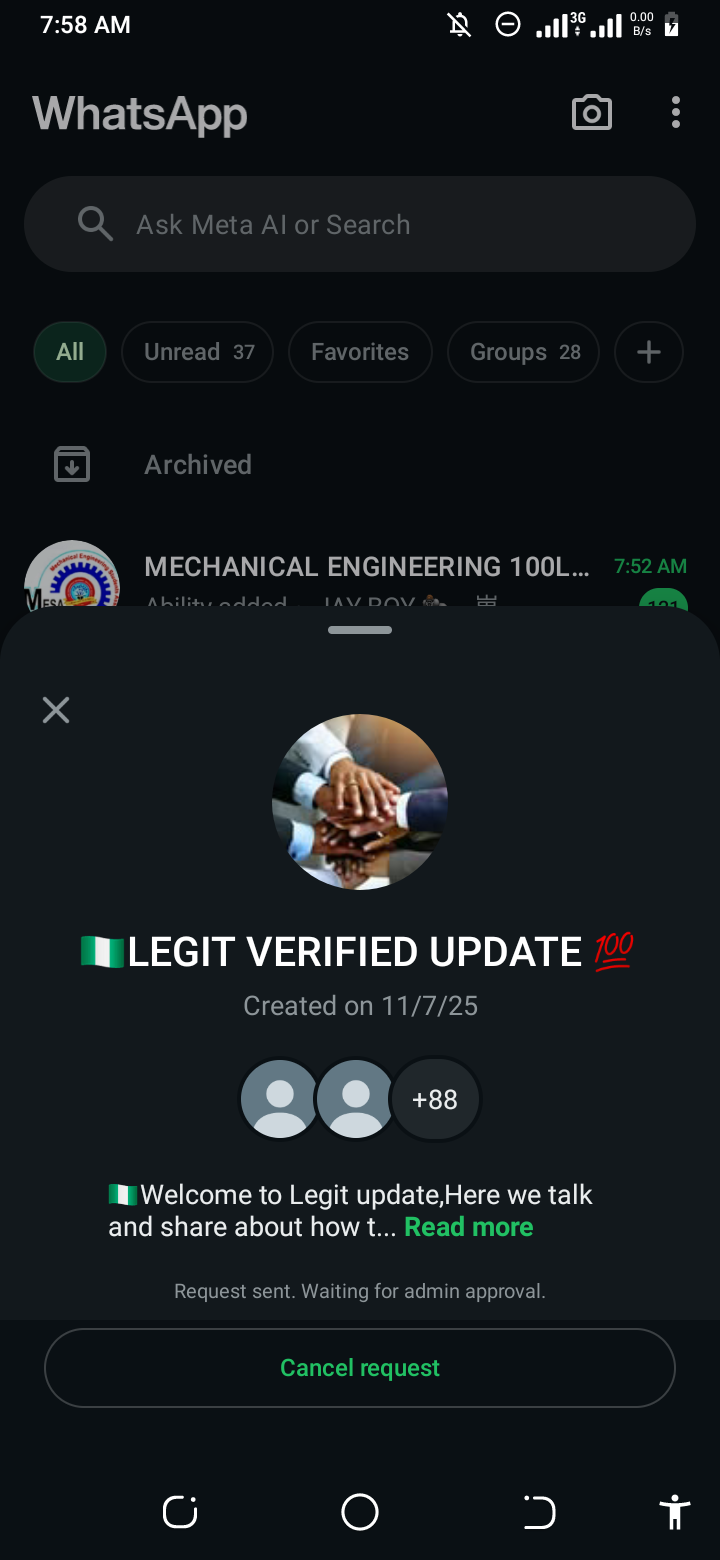Switch to the Groups filter
This screenshot has width=720, height=1560.
(524, 352)
